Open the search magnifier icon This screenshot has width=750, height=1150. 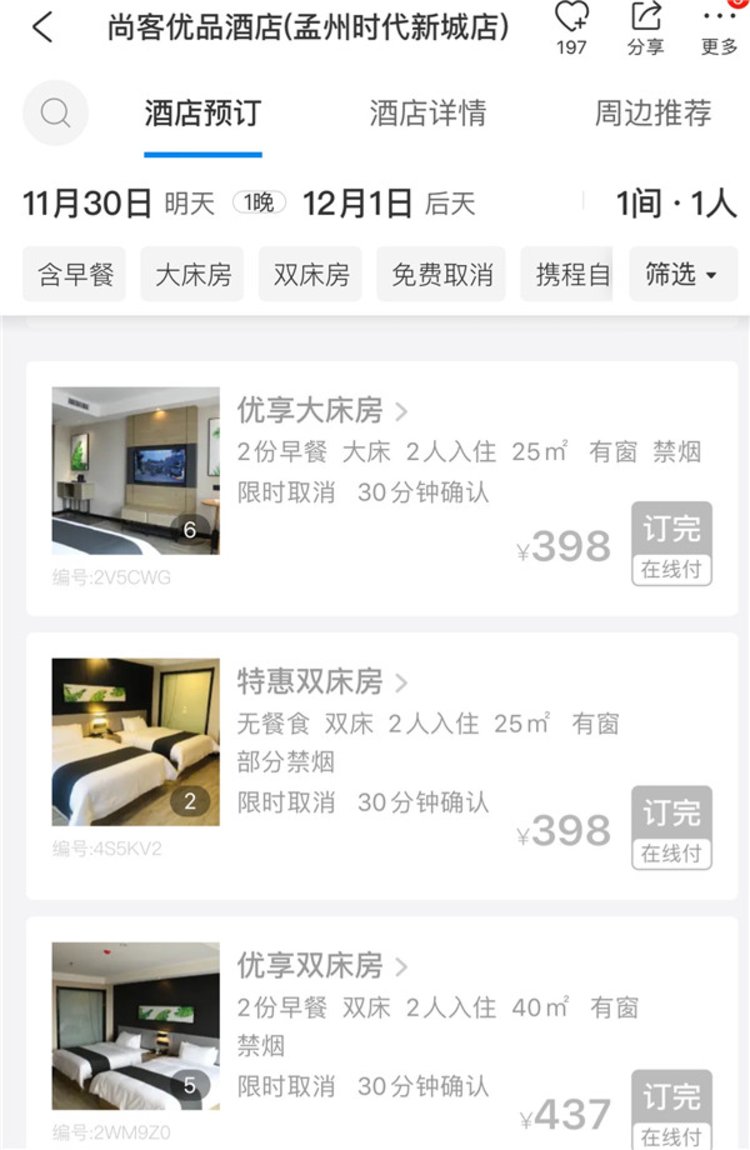pos(55,113)
